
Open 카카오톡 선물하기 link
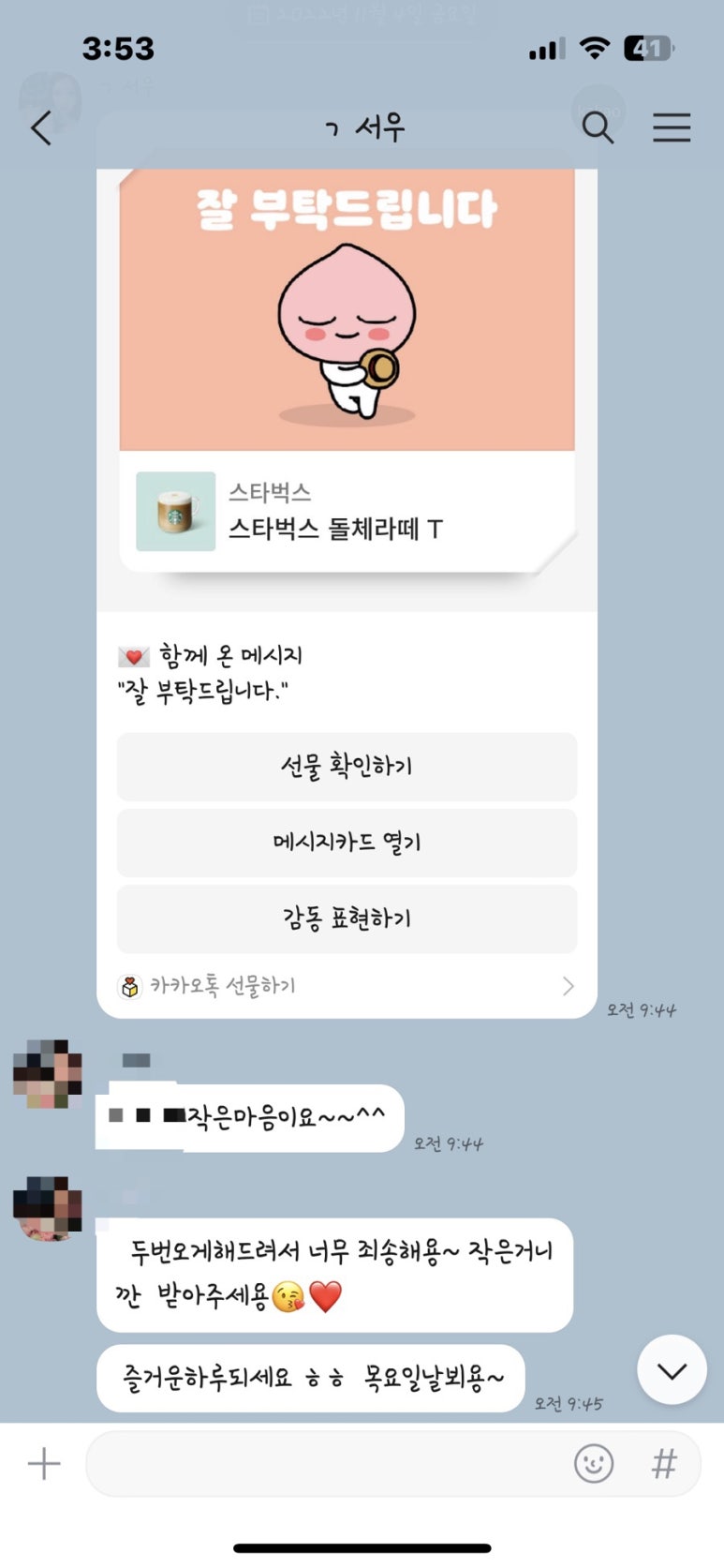pyautogui.click(x=347, y=986)
